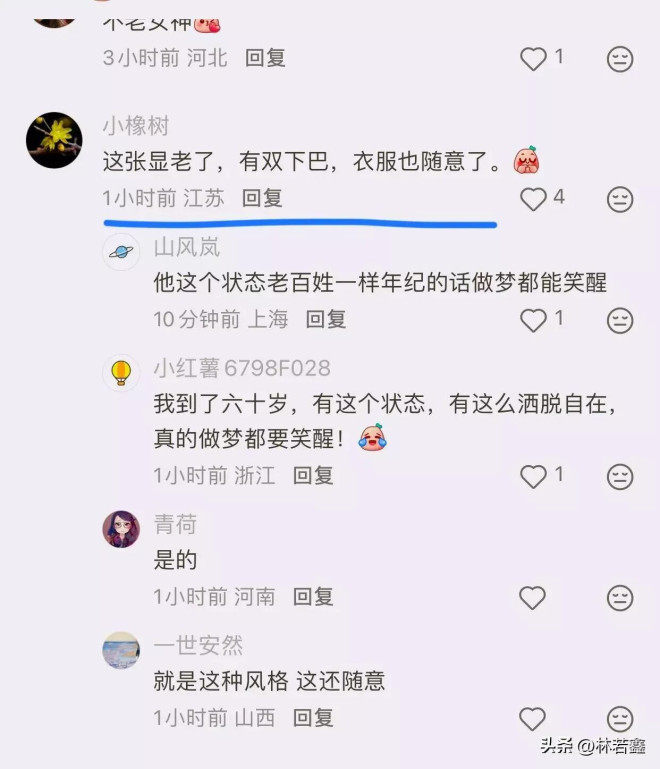
Task: Like the reply from 小红薯6798F028
Action: tap(533, 476)
